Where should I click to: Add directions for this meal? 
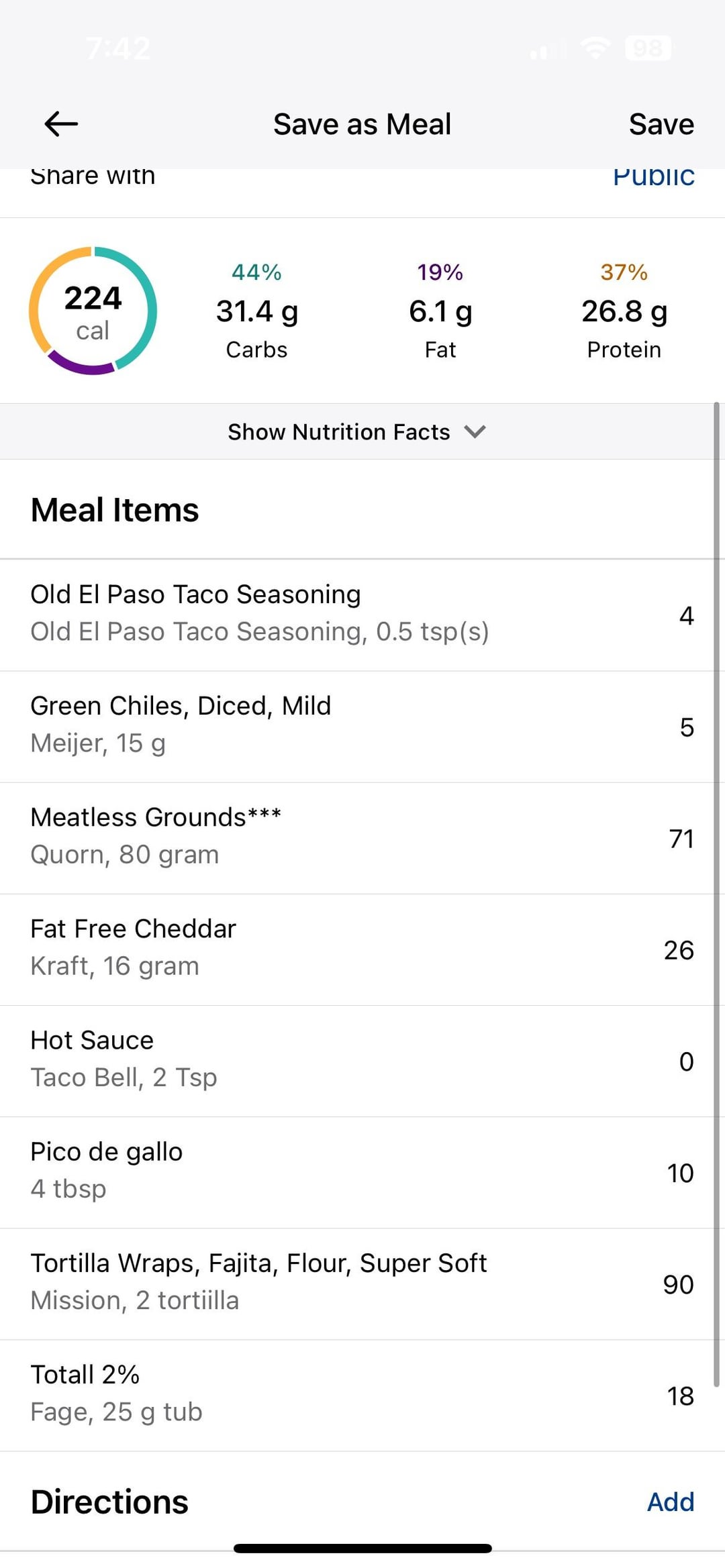point(670,1502)
